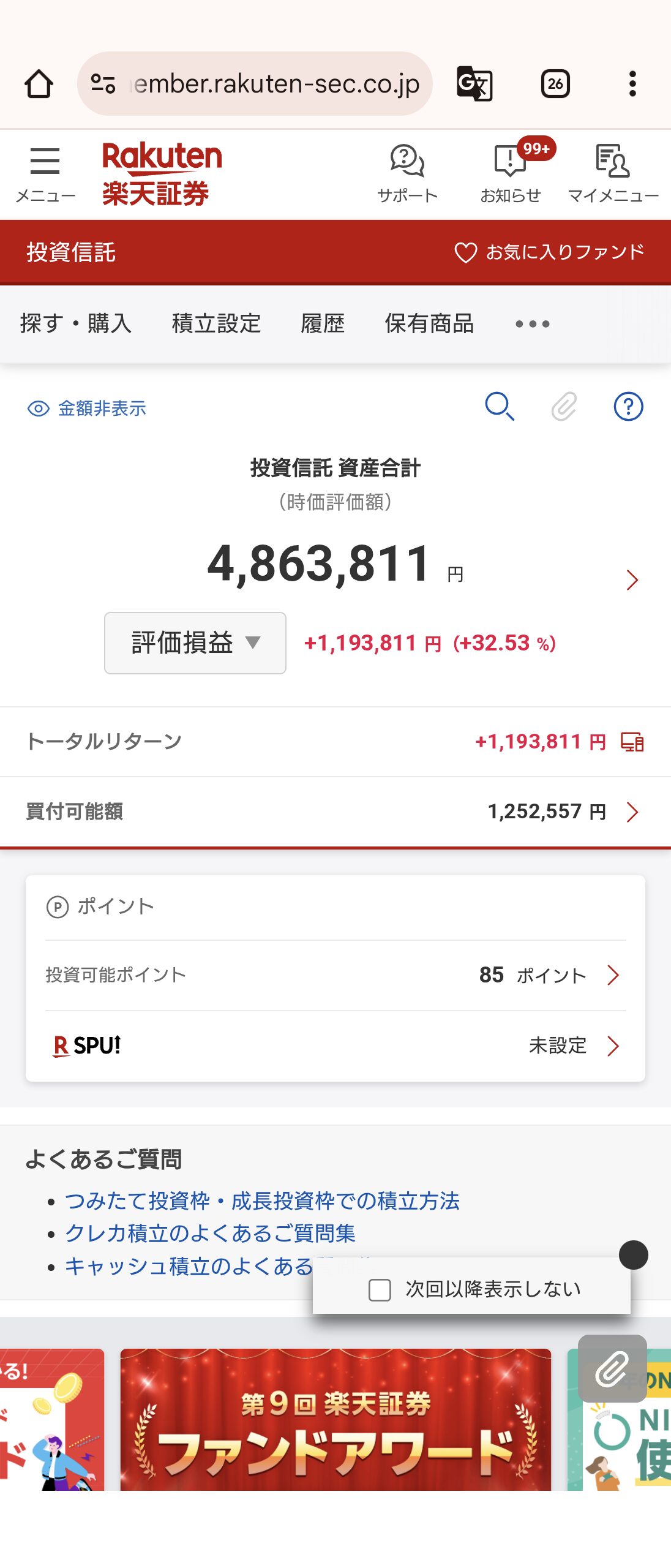Viewport: 671px width, 1568px height.
Task: Open サポート chat support
Action: [407, 174]
